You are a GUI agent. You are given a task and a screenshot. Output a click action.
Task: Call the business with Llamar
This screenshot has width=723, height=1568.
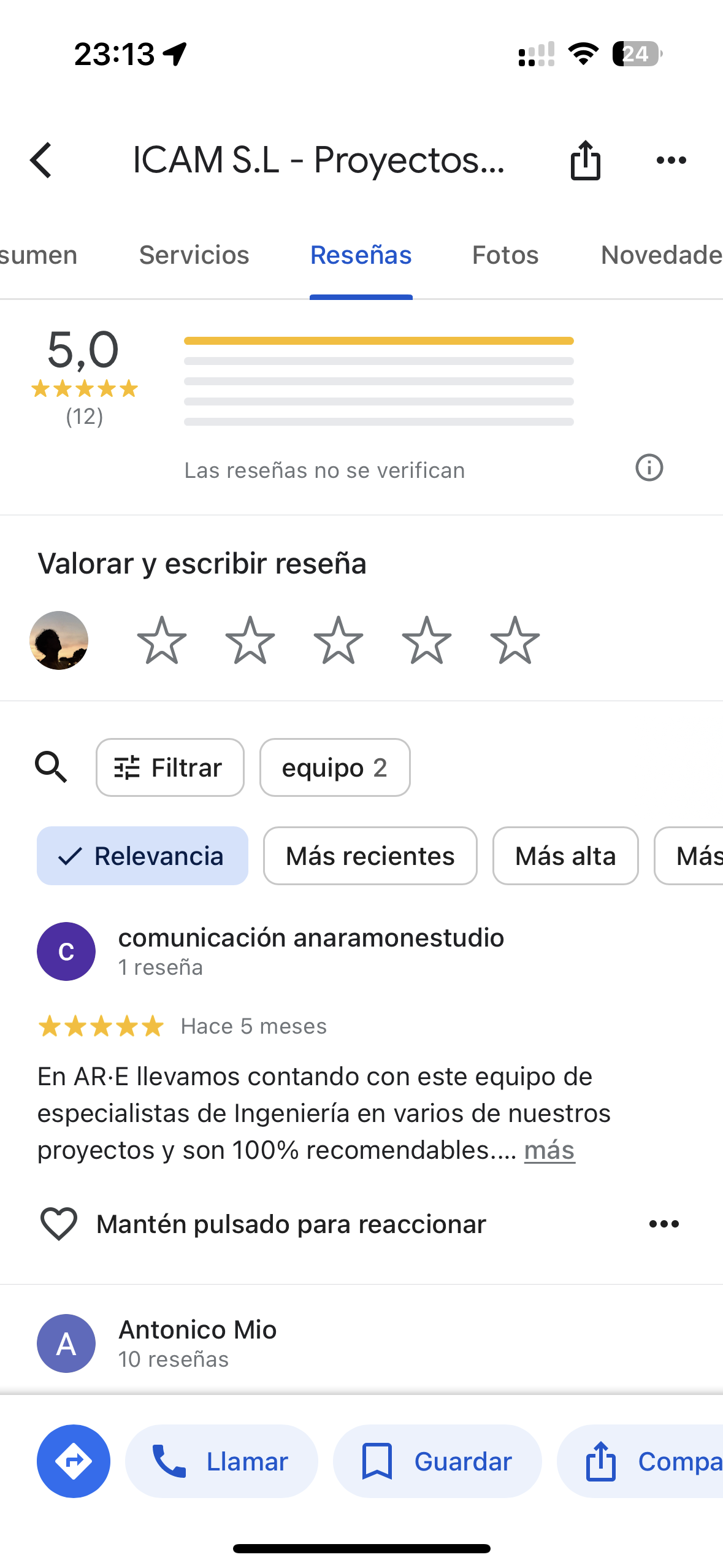(x=221, y=1461)
